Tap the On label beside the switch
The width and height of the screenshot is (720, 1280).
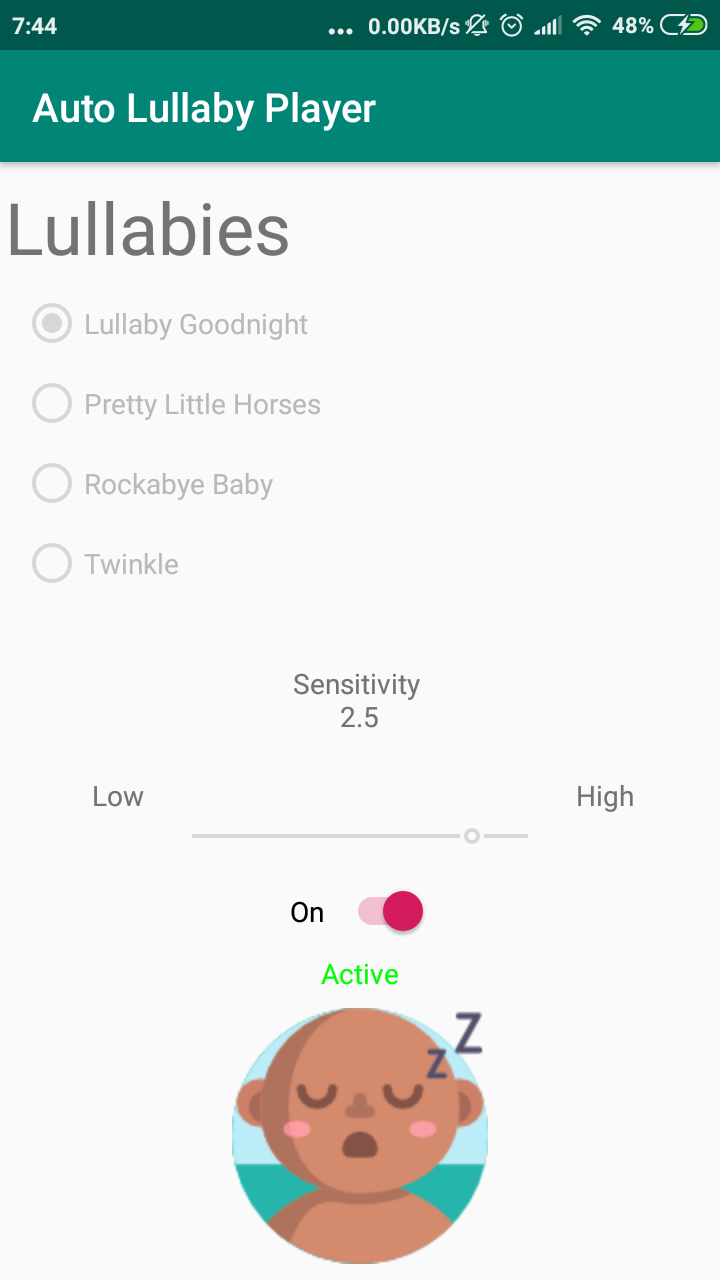[x=307, y=911]
